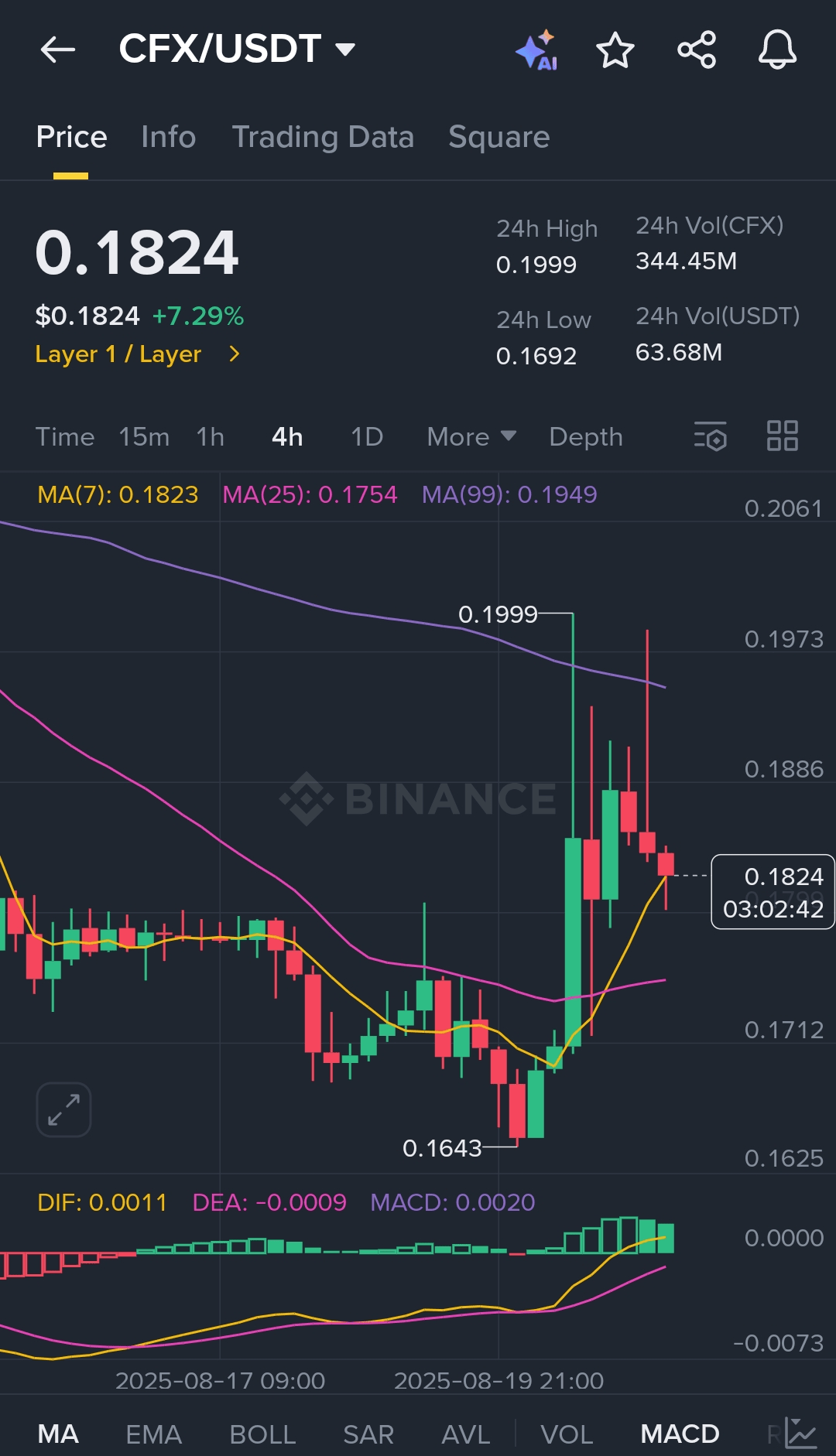Switch to the Square tab
Viewport: 836px width, 1456px height.
click(x=499, y=137)
